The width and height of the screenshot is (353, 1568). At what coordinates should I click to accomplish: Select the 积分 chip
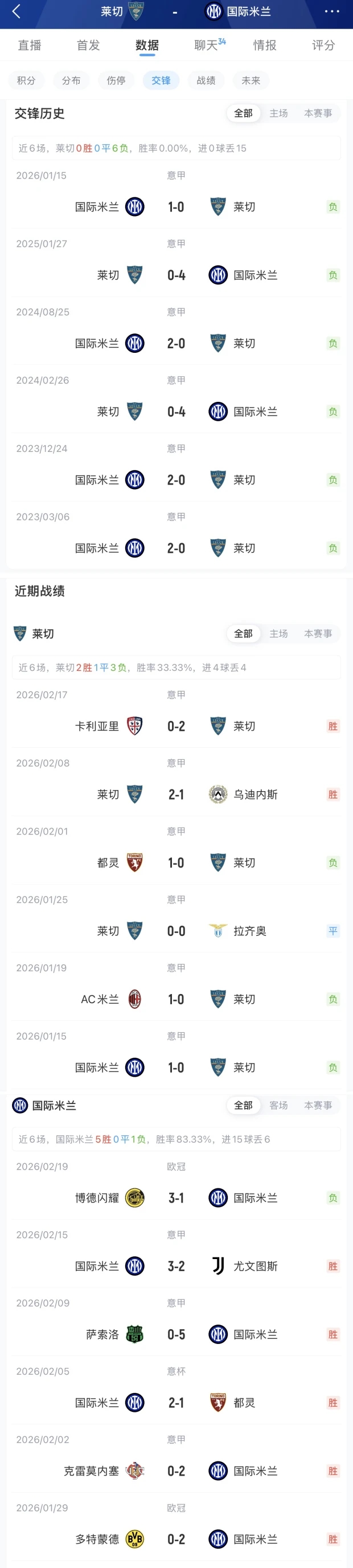click(x=26, y=80)
